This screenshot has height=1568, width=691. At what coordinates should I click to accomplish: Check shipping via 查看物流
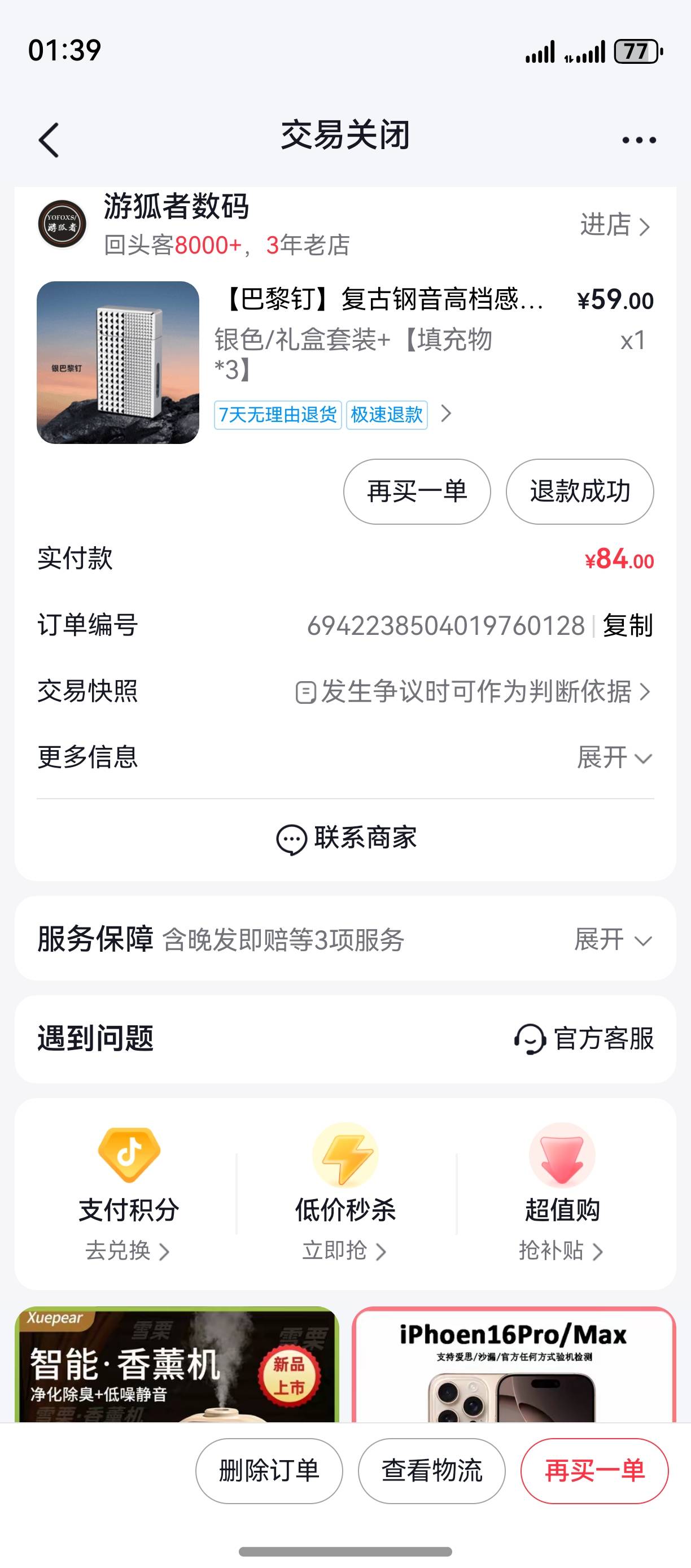pos(431,1471)
